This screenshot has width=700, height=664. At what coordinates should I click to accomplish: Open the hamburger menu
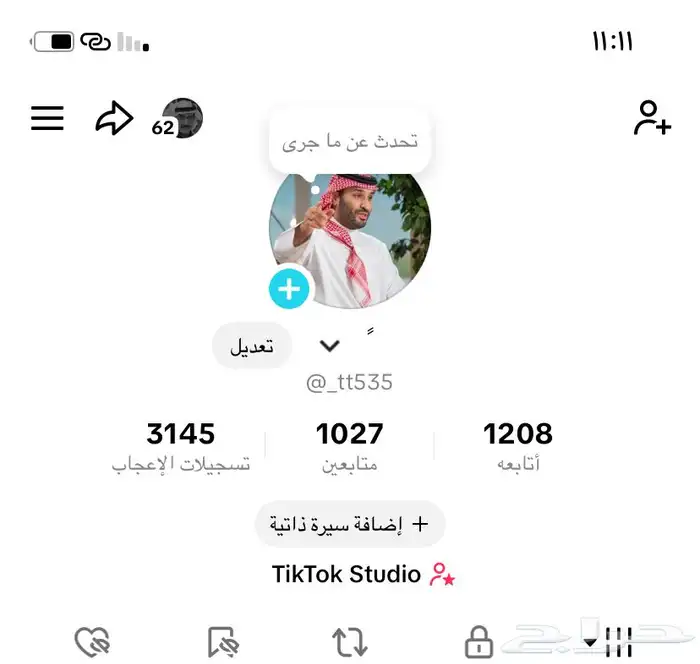pos(47,119)
